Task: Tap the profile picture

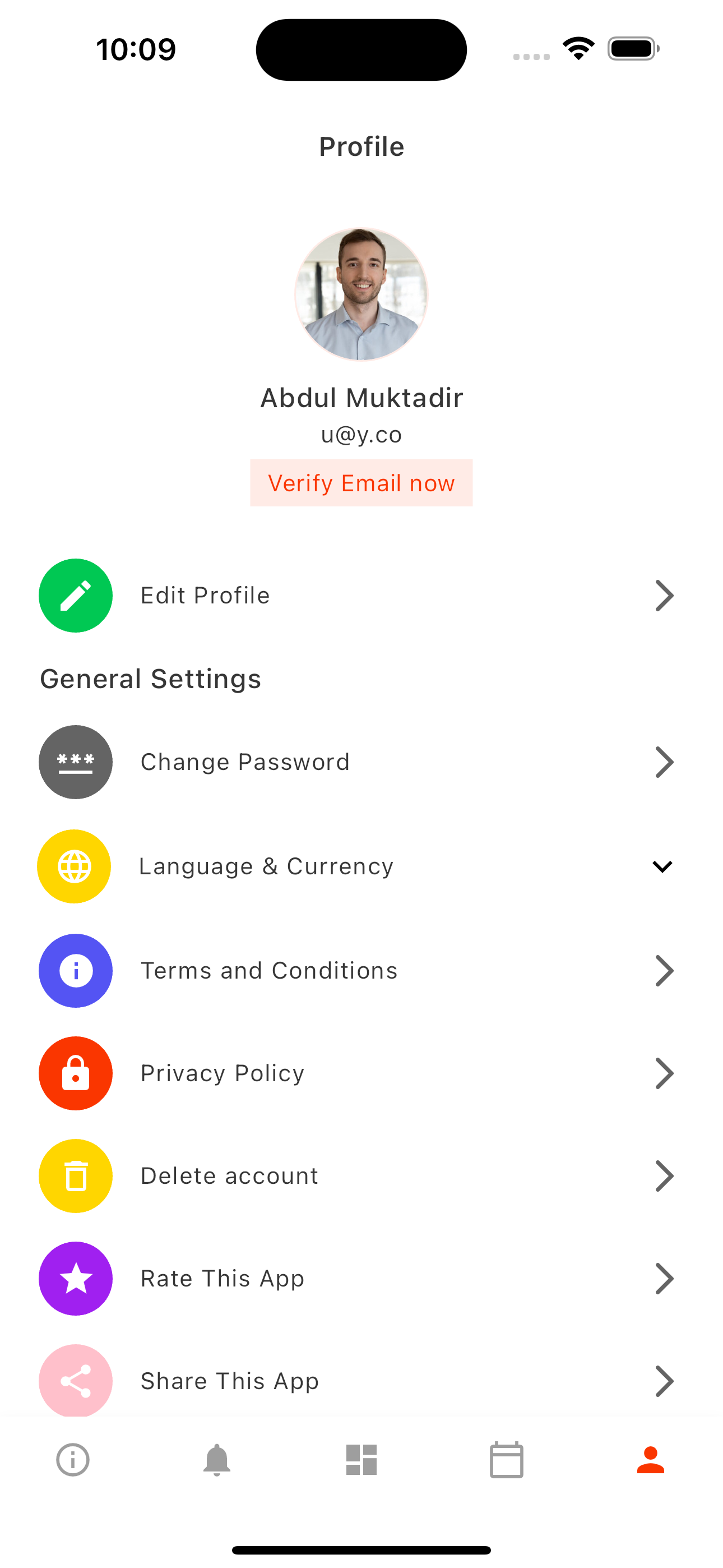Action: click(x=361, y=294)
